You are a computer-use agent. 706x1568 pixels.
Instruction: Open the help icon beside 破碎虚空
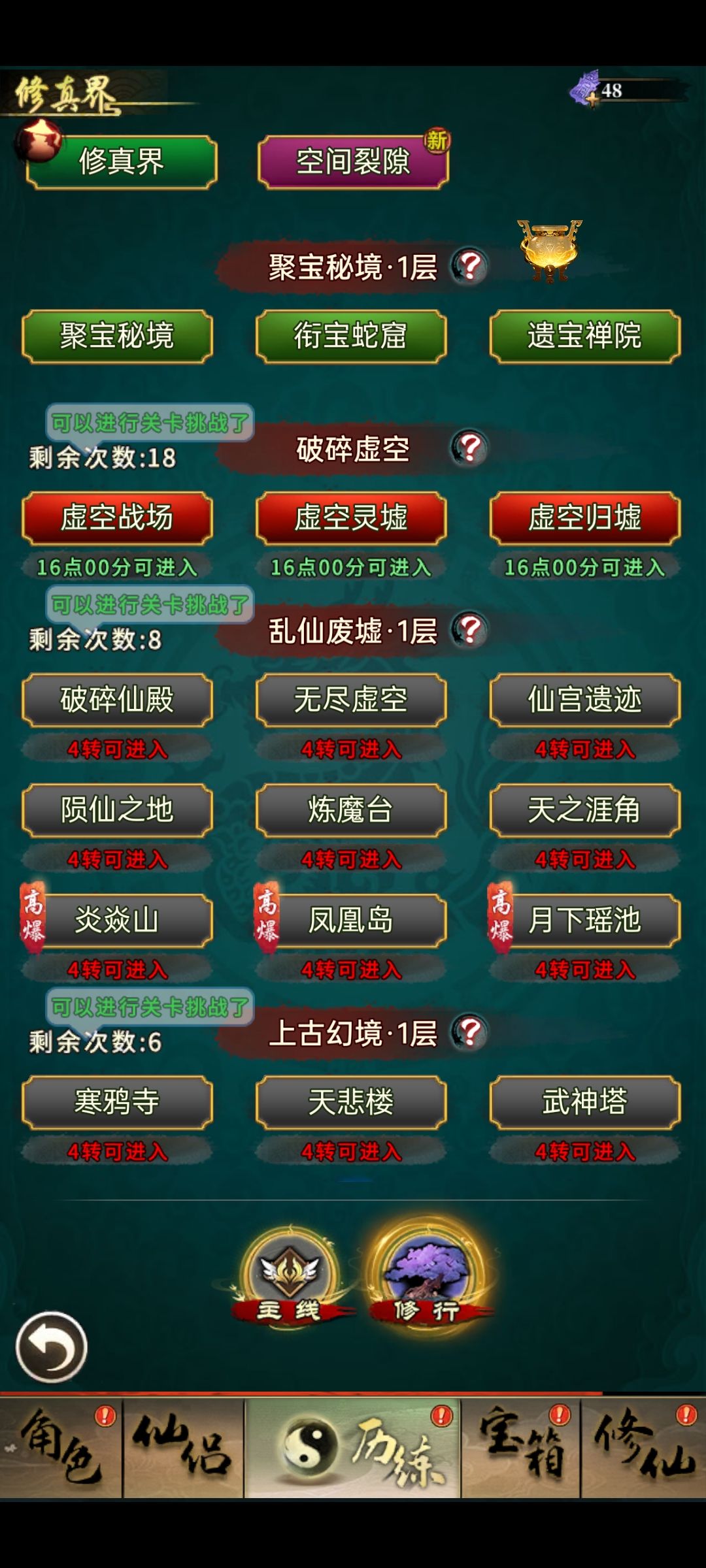(468, 449)
